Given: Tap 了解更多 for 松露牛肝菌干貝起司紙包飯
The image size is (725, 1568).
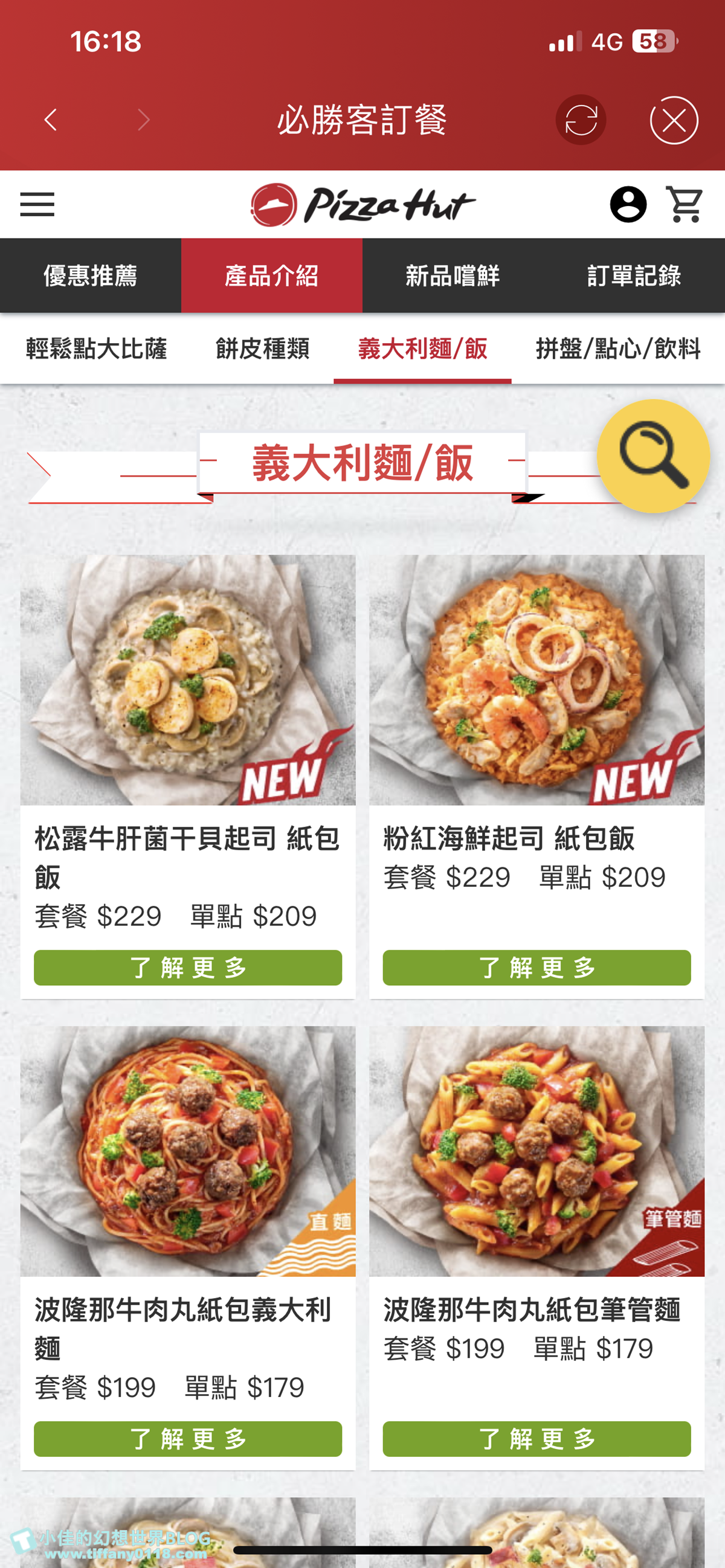Looking at the screenshot, I should pyautogui.click(x=187, y=967).
